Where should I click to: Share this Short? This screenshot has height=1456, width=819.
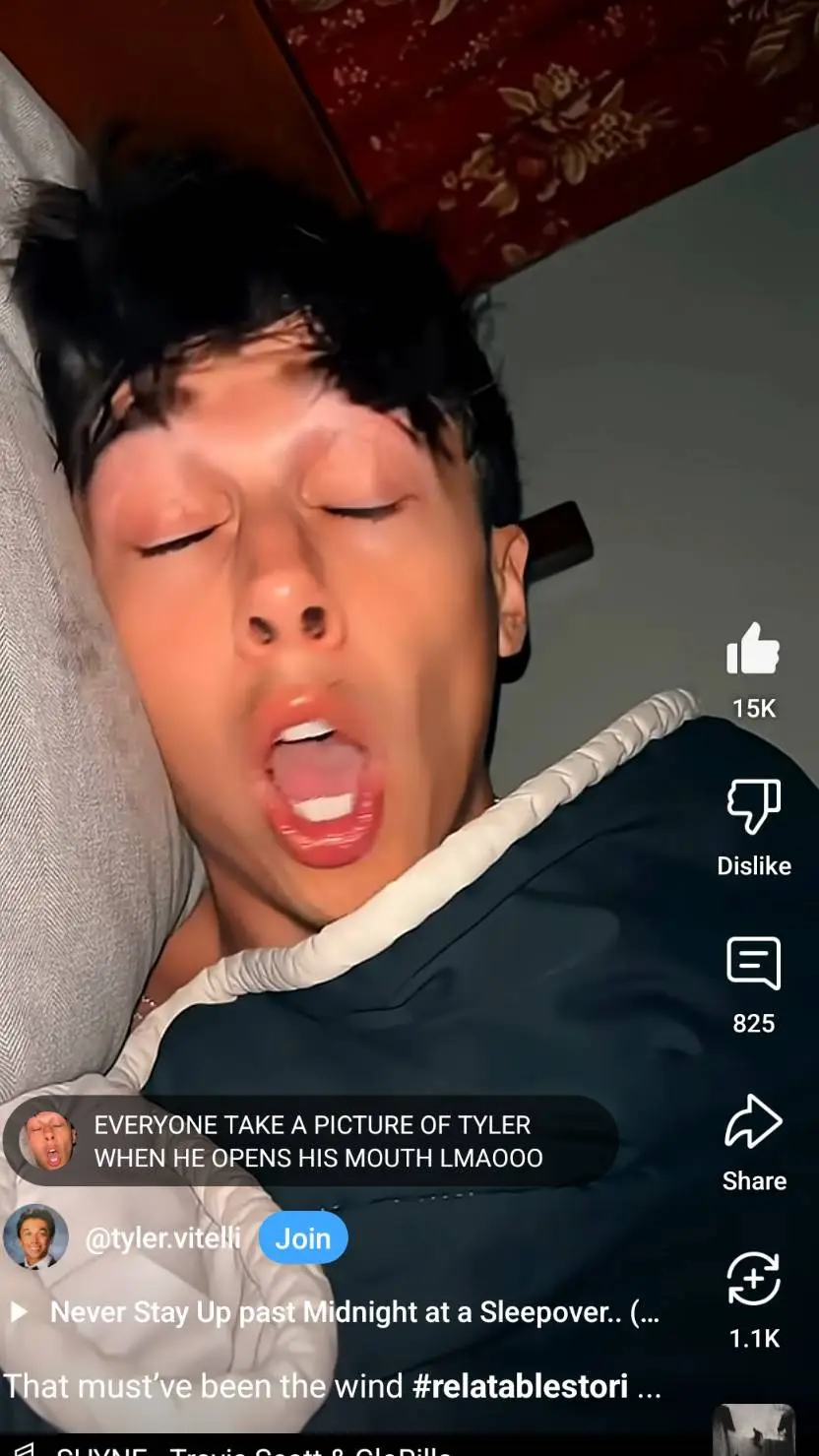753,1123
